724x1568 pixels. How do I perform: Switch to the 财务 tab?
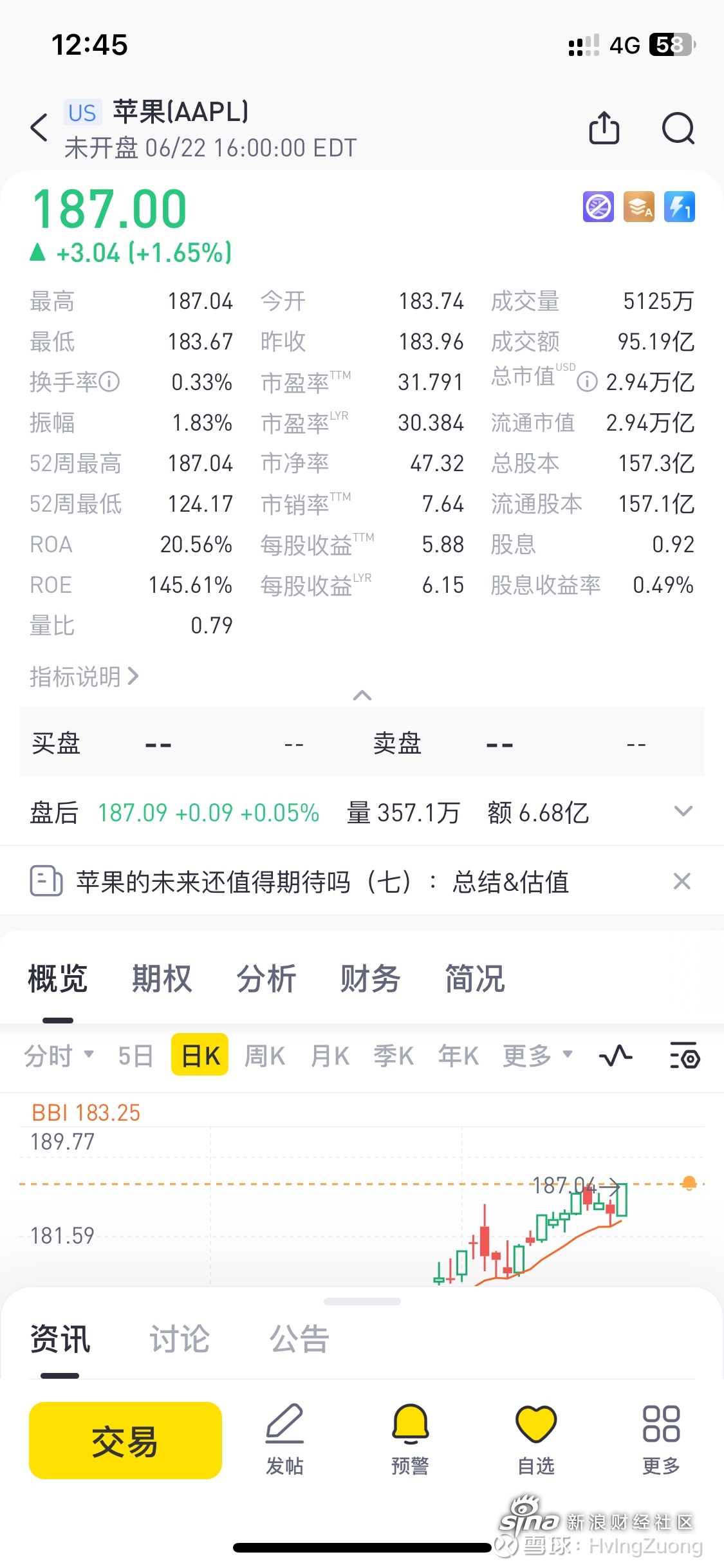click(370, 979)
